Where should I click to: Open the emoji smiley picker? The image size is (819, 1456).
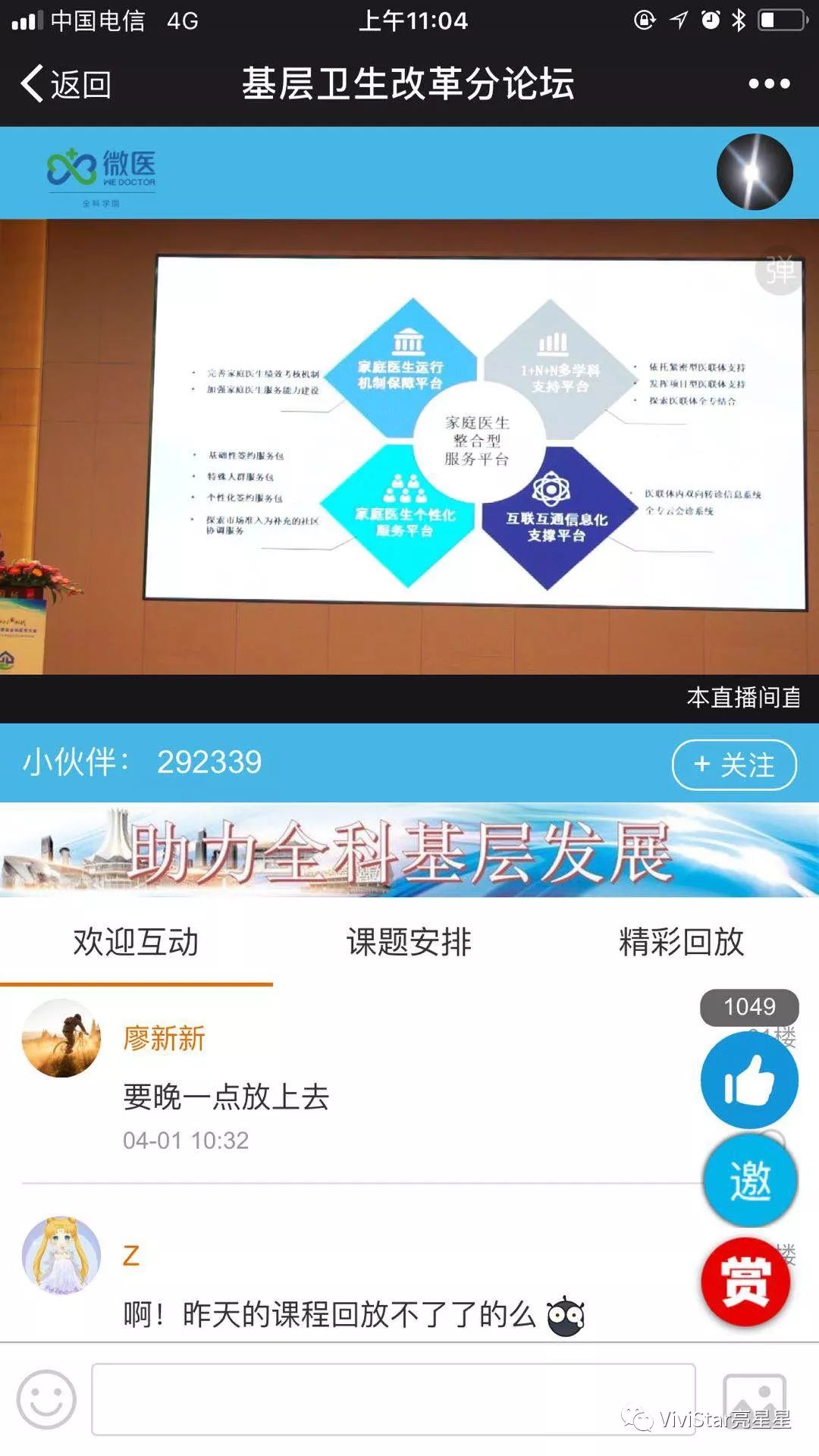coord(46,1399)
